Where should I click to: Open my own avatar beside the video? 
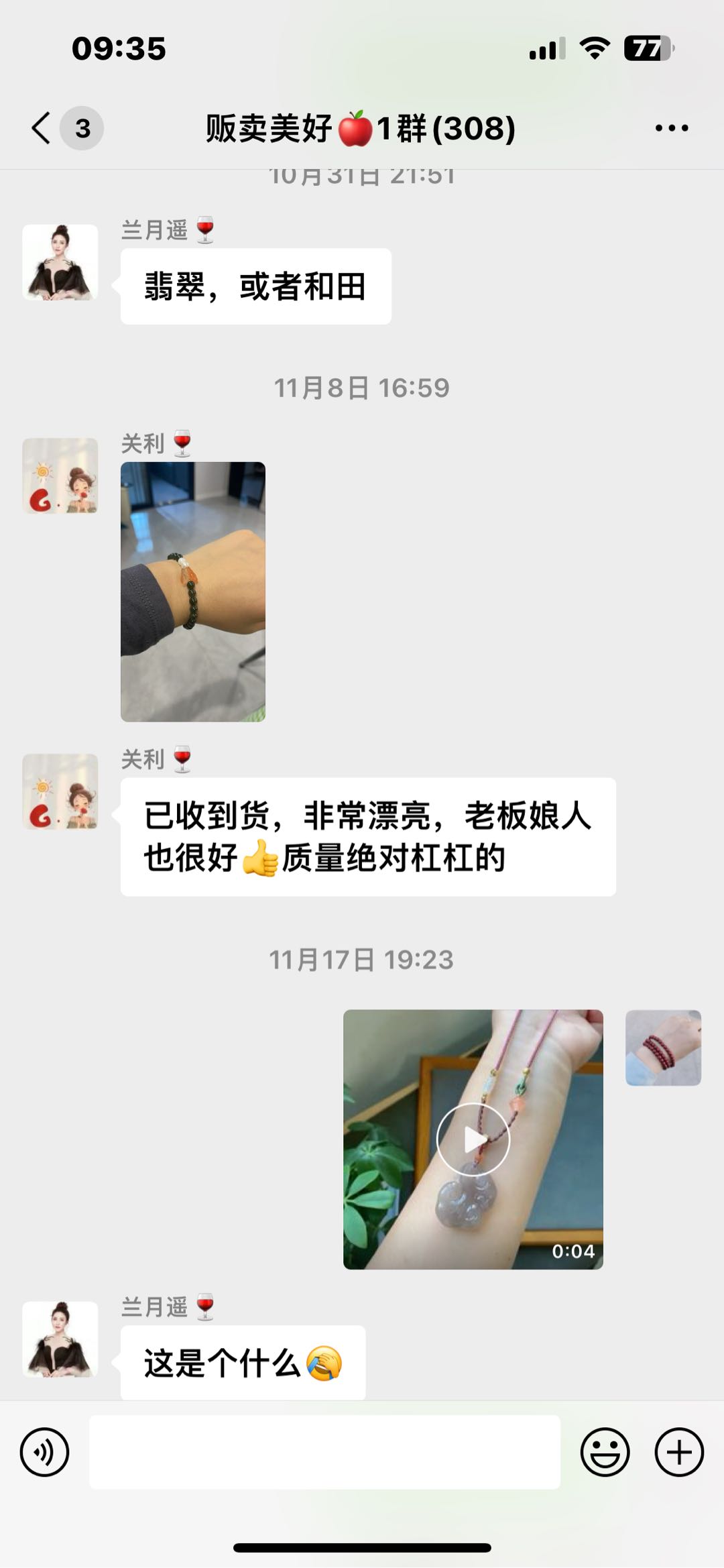point(663,1048)
